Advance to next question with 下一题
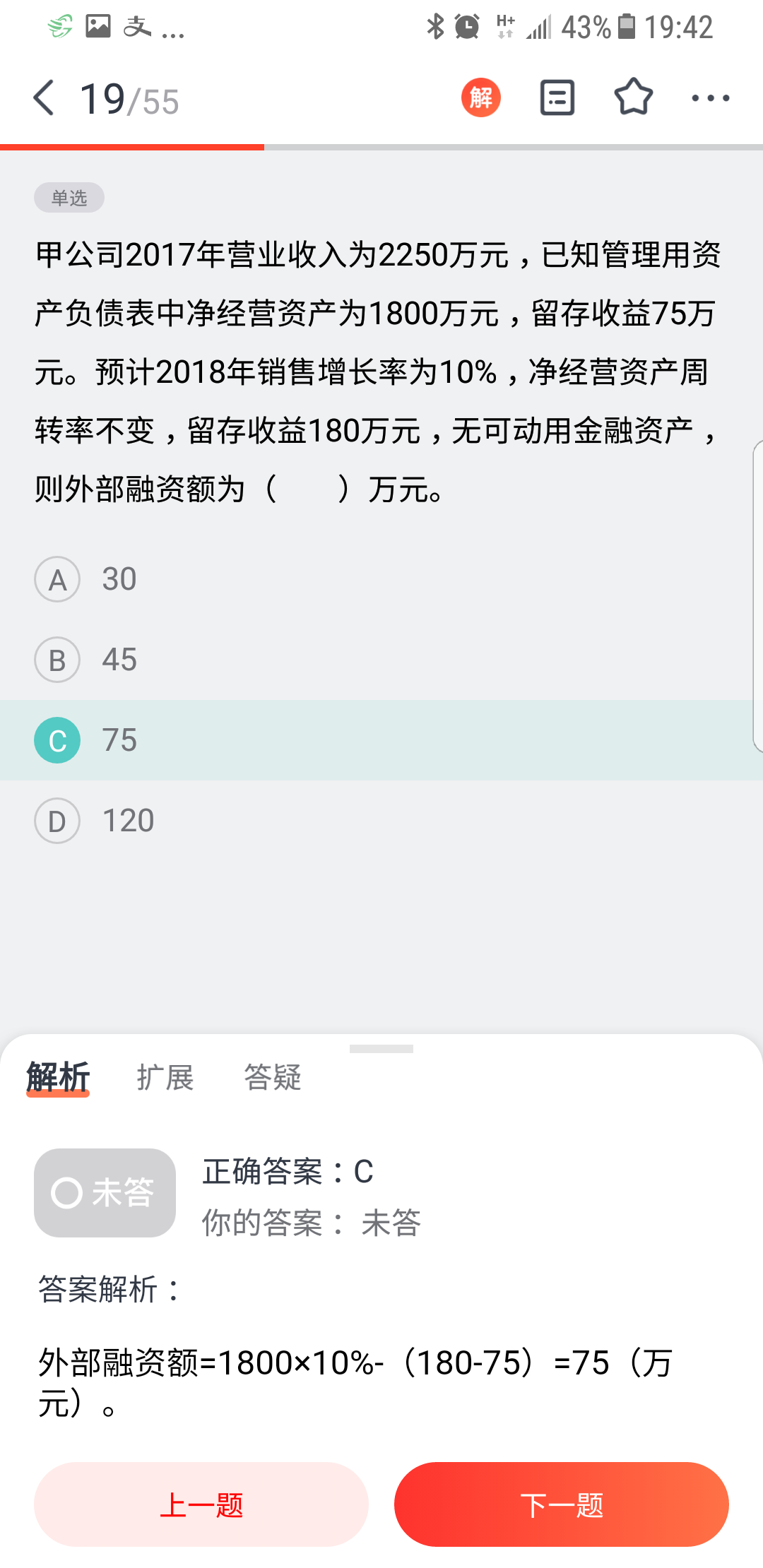The image size is (763, 1568). pos(562,1504)
